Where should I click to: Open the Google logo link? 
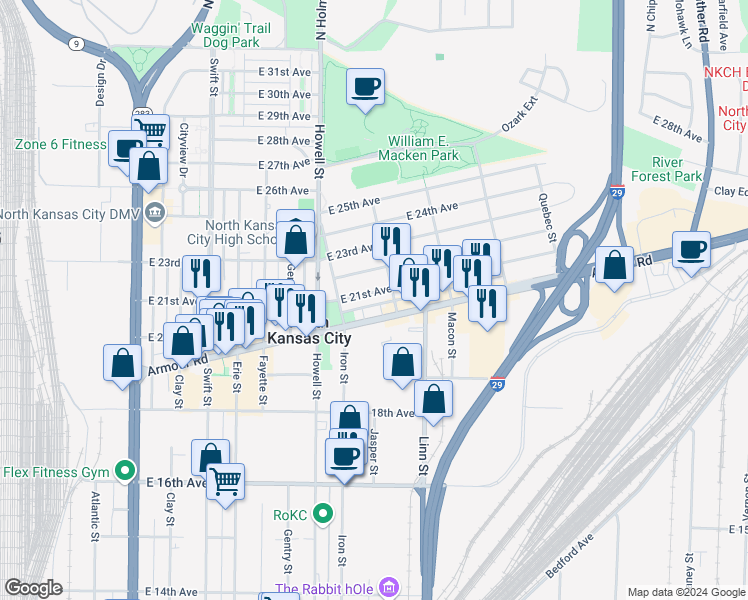[x=33, y=589]
